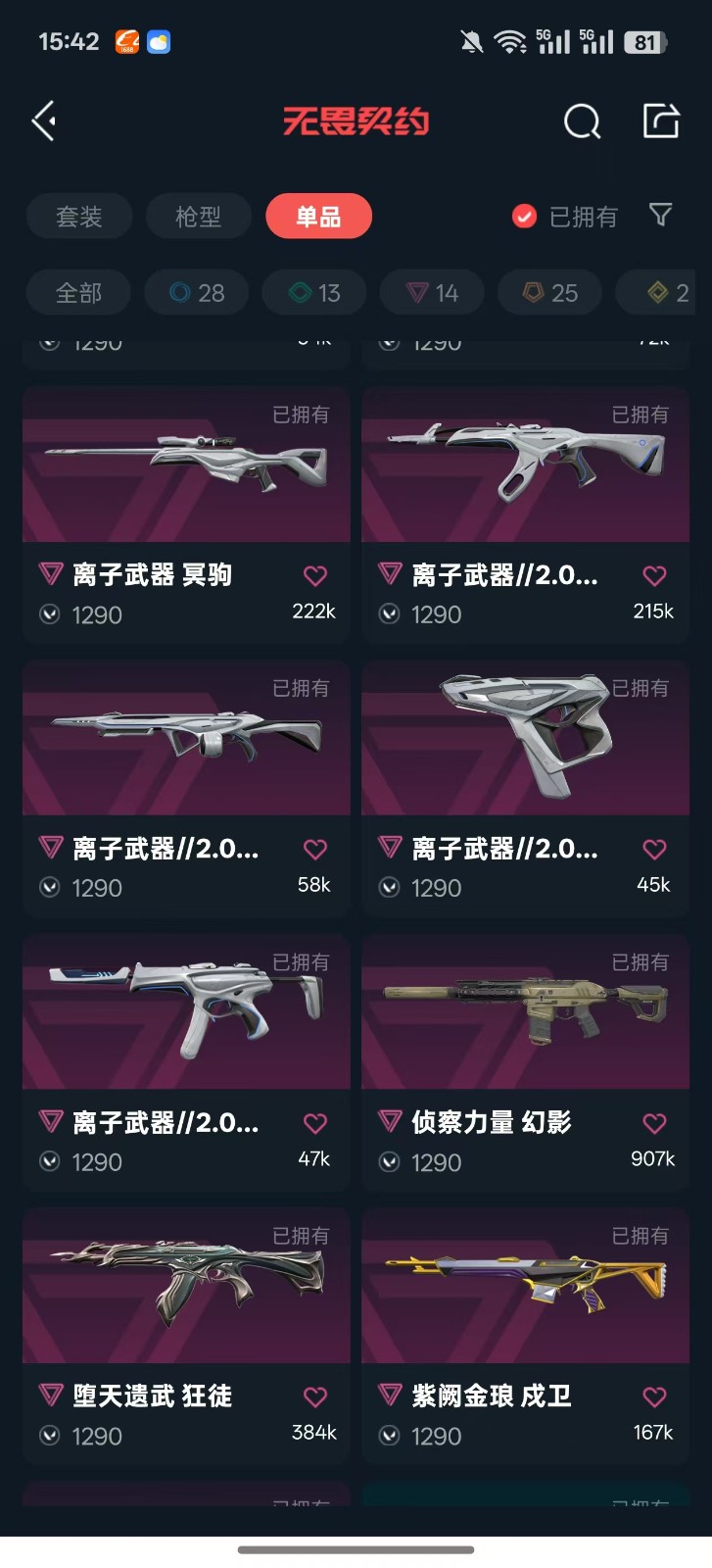Open the search icon
Viewport: 712px width, 1568px height.
point(582,122)
